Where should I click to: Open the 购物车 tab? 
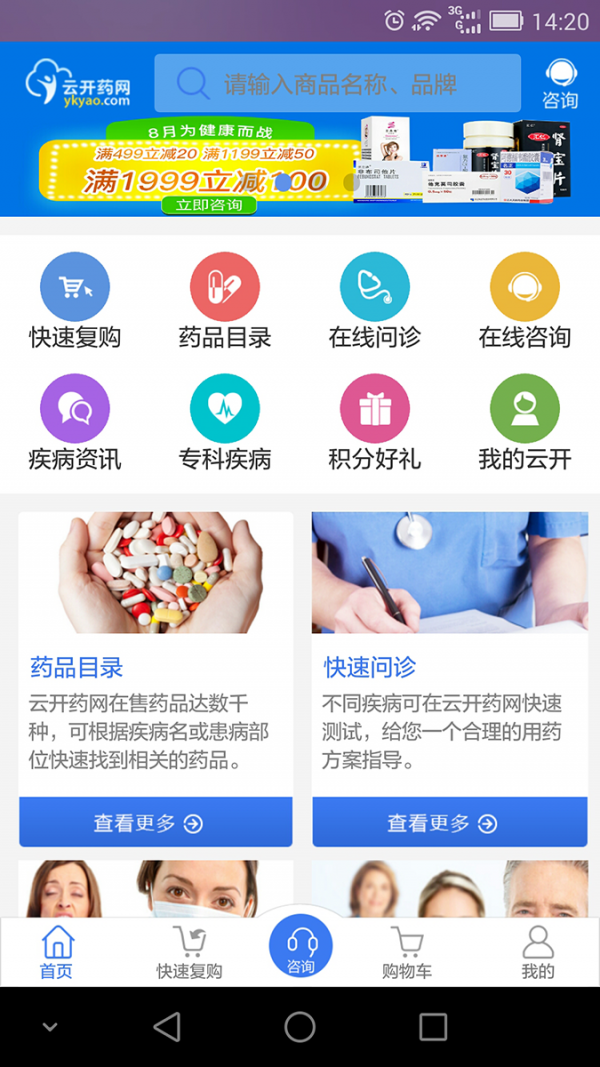pyautogui.click(x=407, y=952)
